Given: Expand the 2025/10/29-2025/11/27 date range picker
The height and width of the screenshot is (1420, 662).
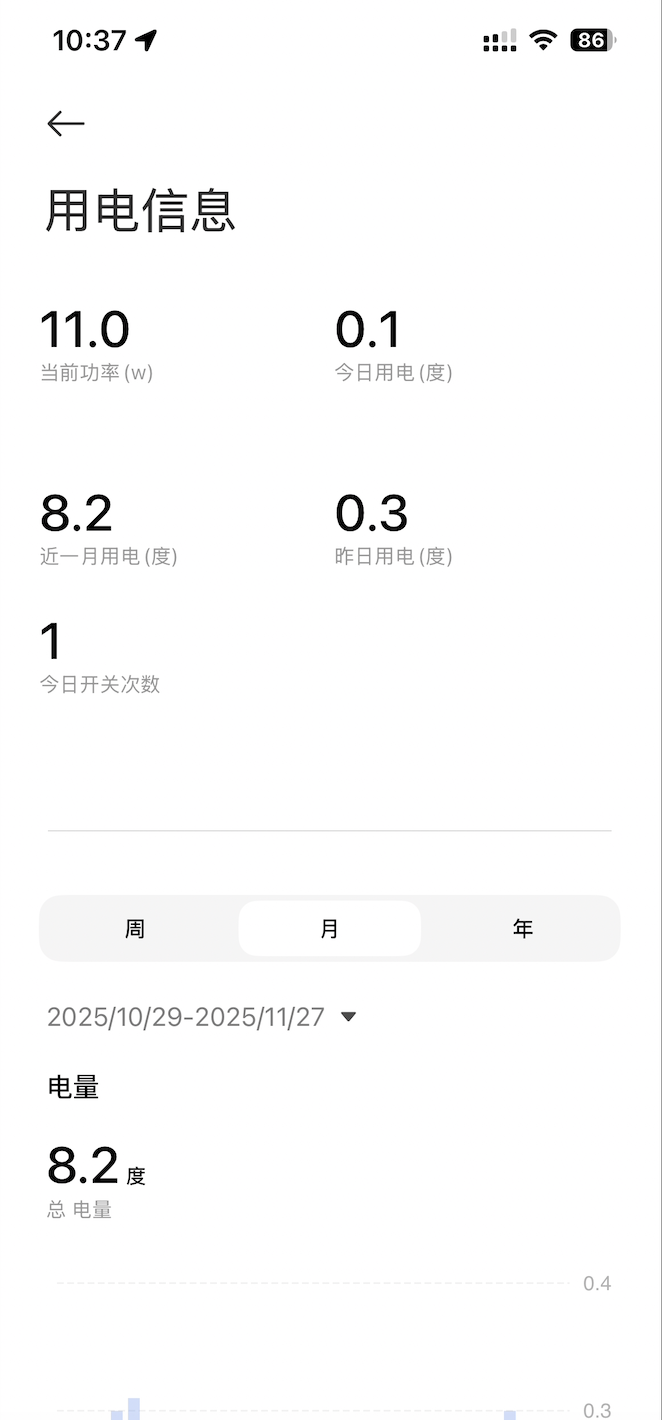Looking at the screenshot, I should (202, 1017).
